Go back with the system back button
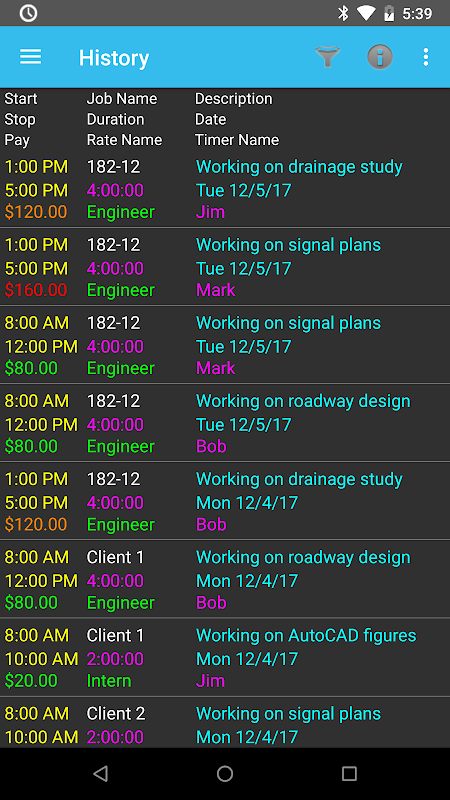 [x=101, y=773]
